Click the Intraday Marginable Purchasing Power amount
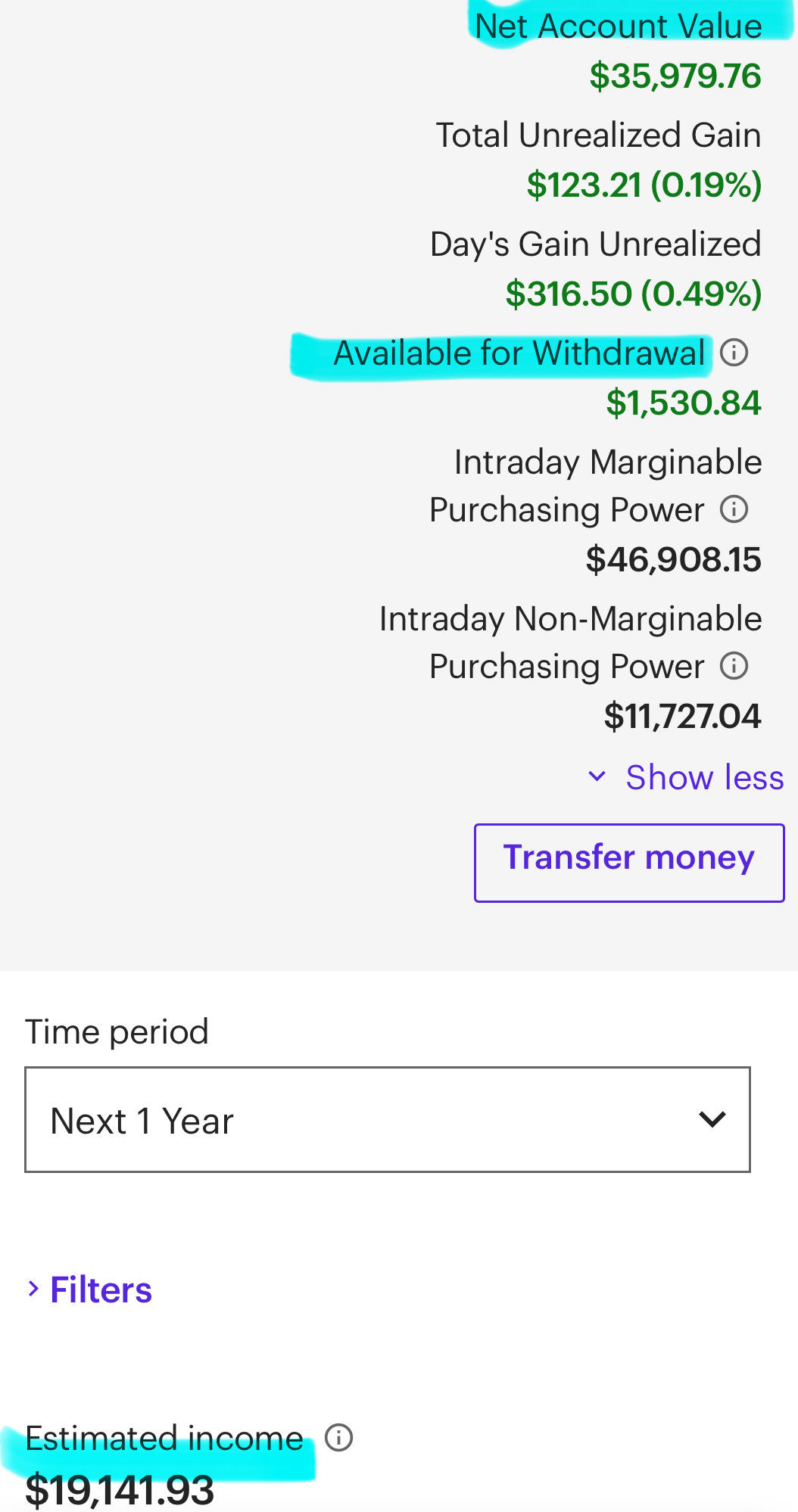This screenshot has width=798, height=1512. pyautogui.click(x=673, y=559)
